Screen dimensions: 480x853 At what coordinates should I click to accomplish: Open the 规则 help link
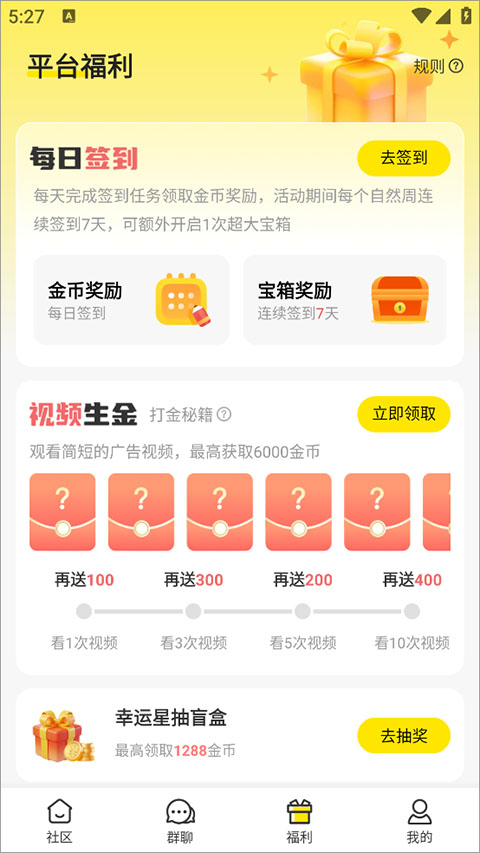[x=438, y=66]
